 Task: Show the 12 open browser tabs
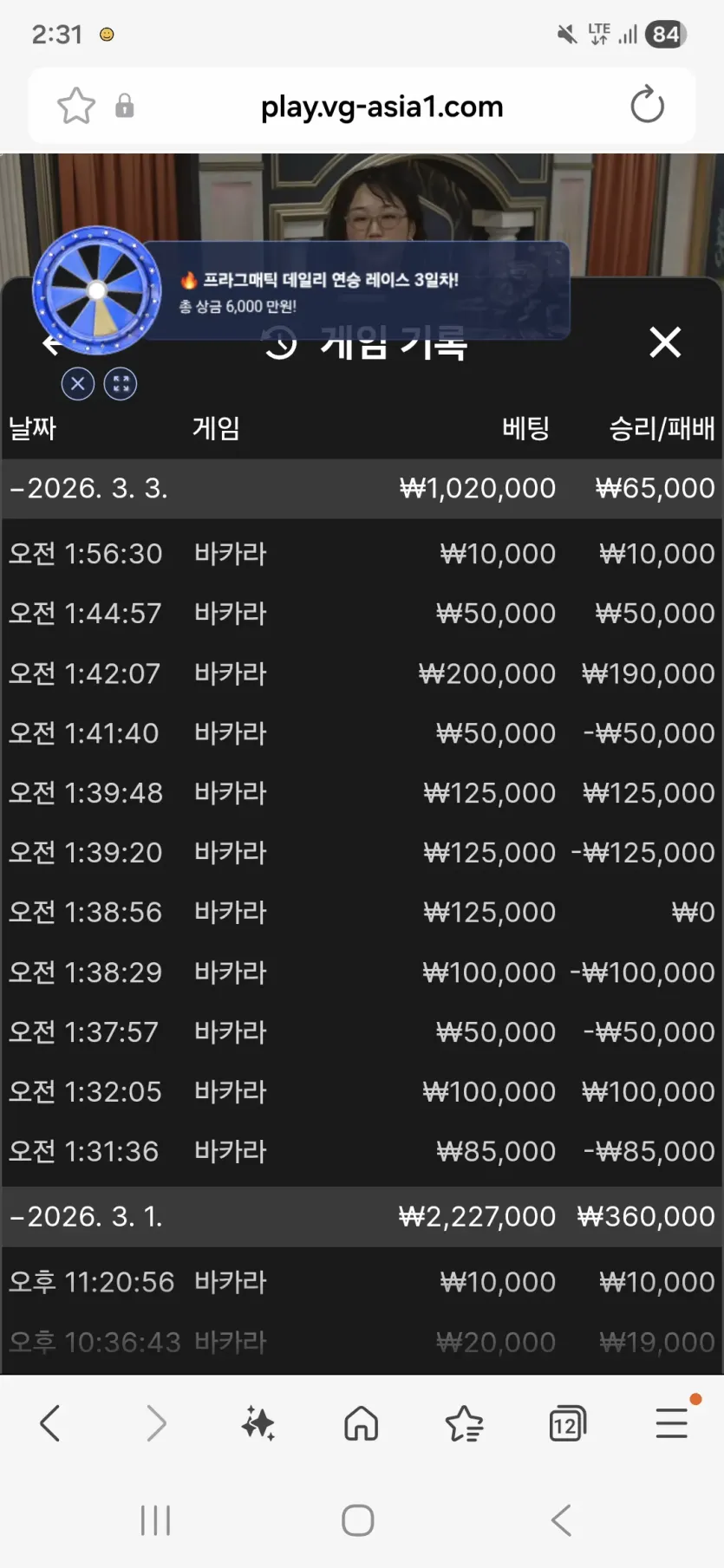568,1423
